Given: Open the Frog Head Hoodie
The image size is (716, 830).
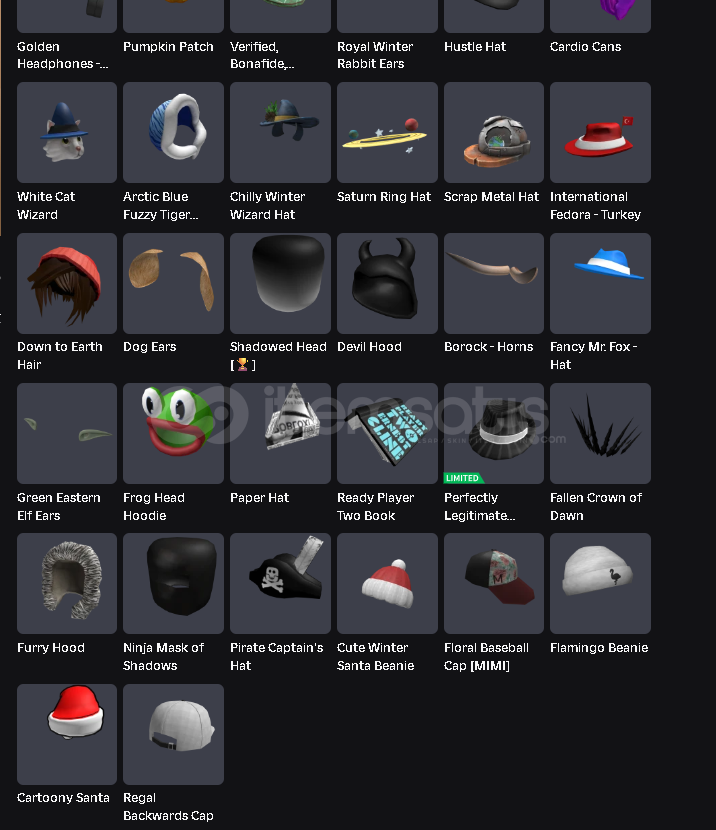Looking at the screenshot, I should point(173,433).
